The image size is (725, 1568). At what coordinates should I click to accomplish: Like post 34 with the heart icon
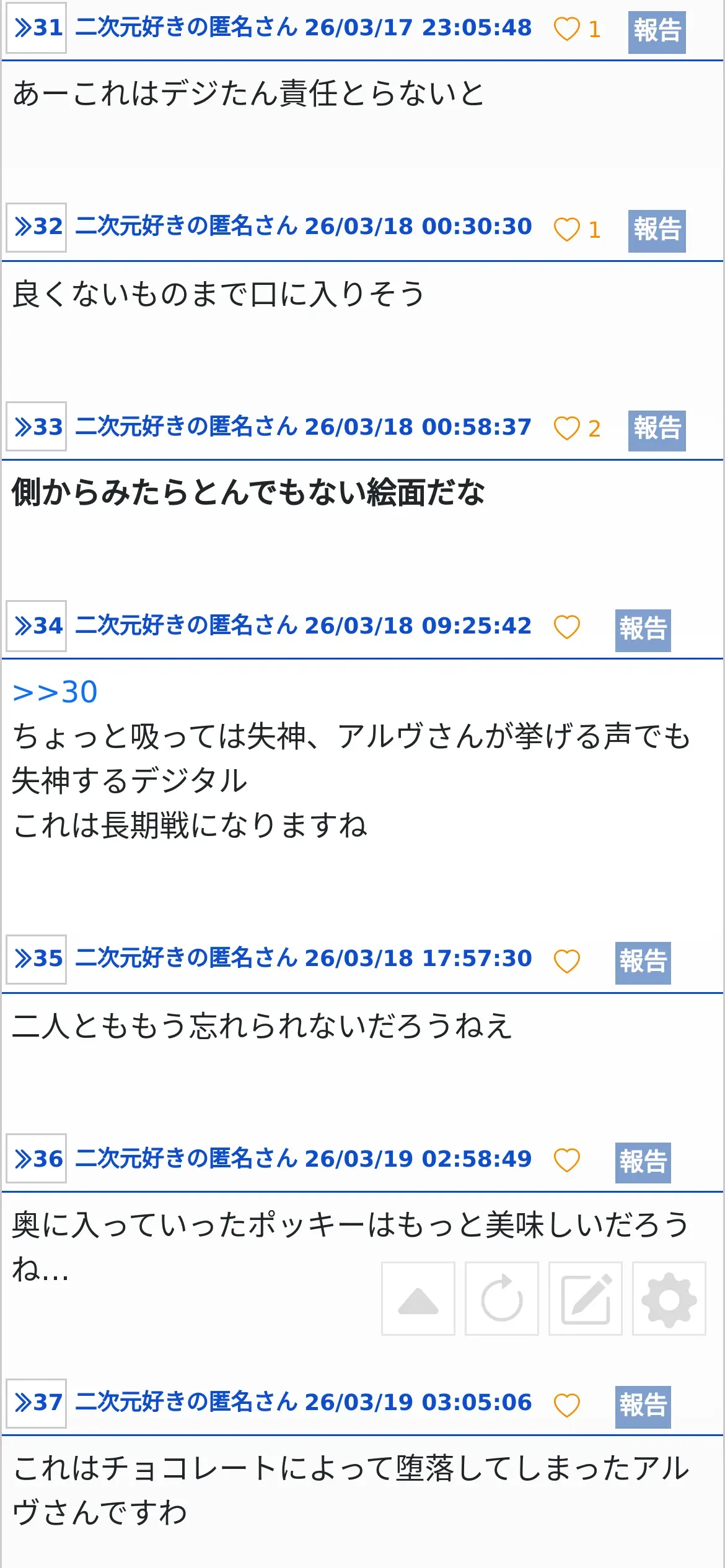tap(566, 627)
